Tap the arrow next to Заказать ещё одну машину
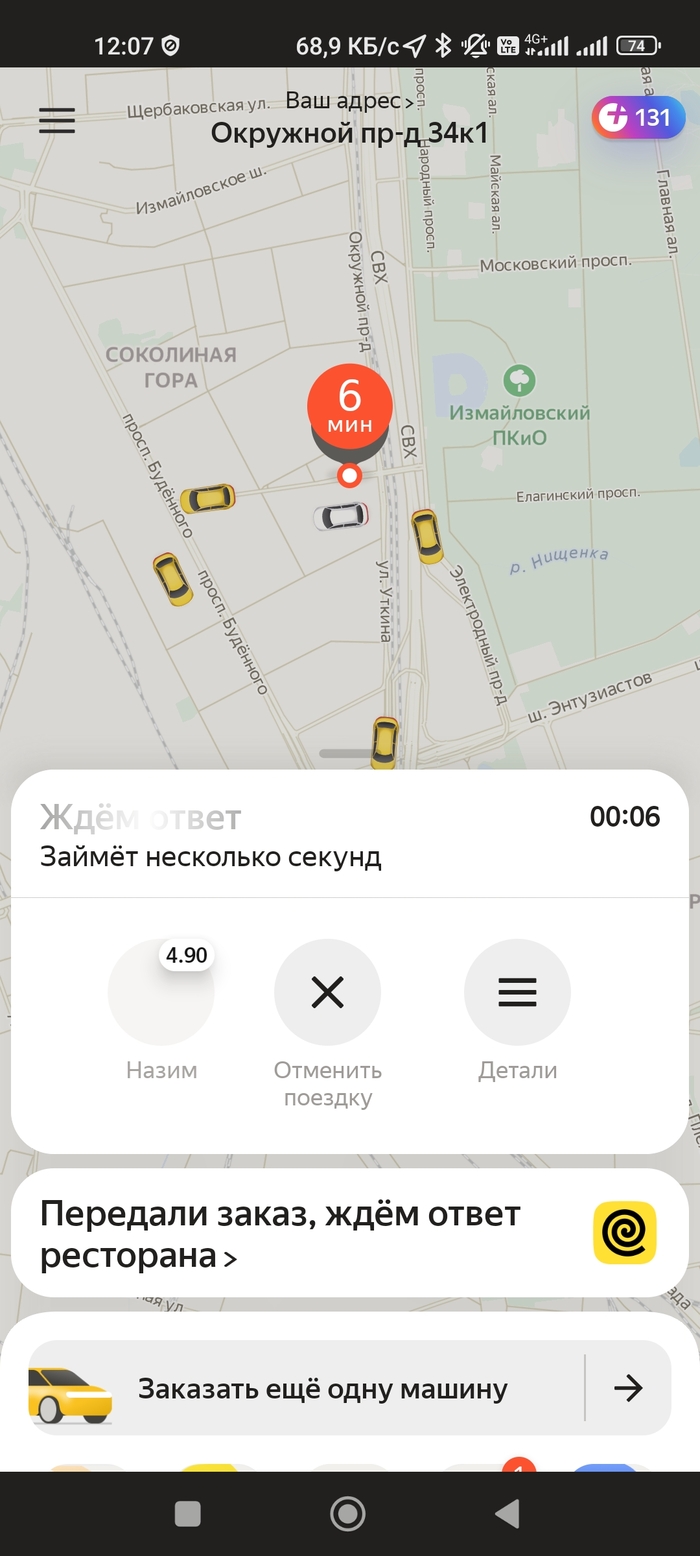 click(x=628, y=1388)
